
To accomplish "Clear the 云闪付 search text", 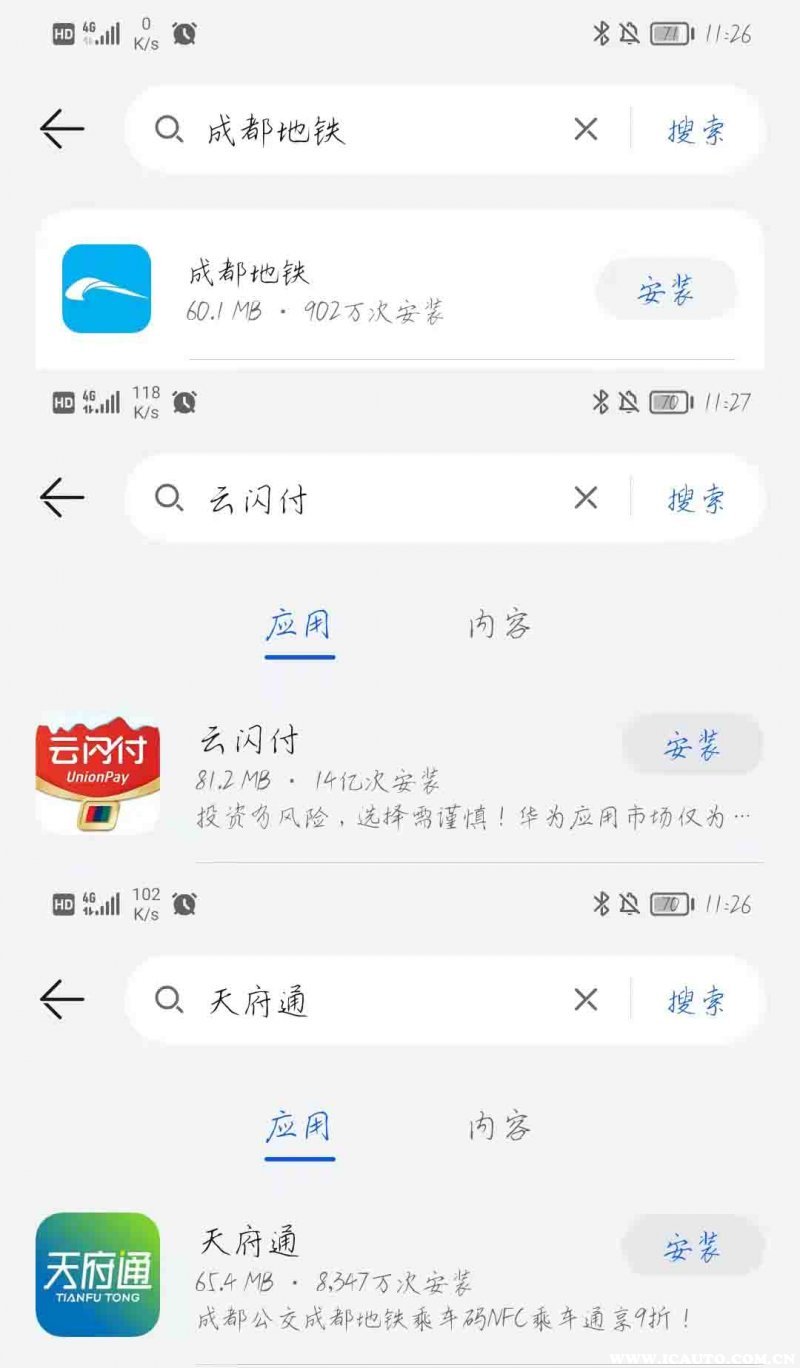I will click(586, 498).
